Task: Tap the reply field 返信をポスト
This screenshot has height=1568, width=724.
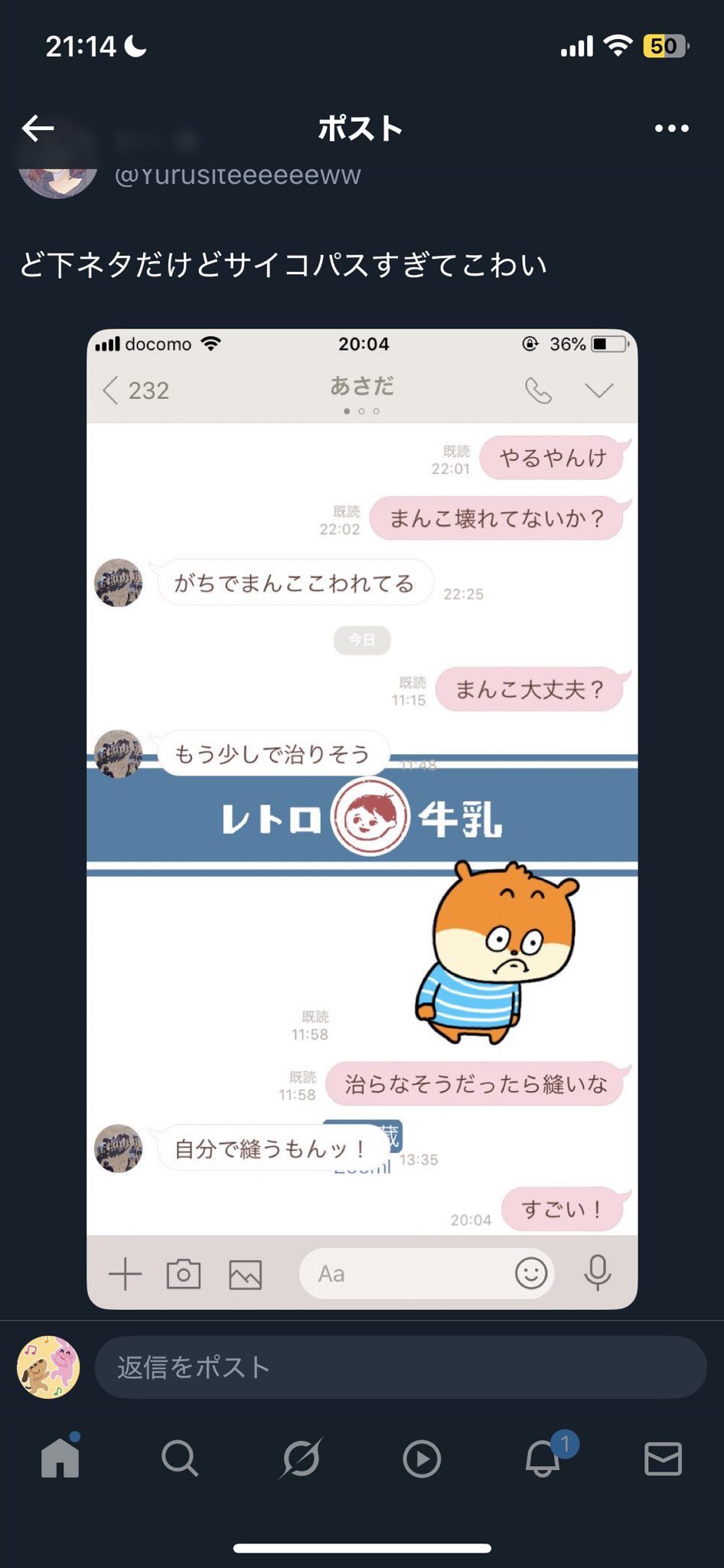Action: click(400, 1367)
